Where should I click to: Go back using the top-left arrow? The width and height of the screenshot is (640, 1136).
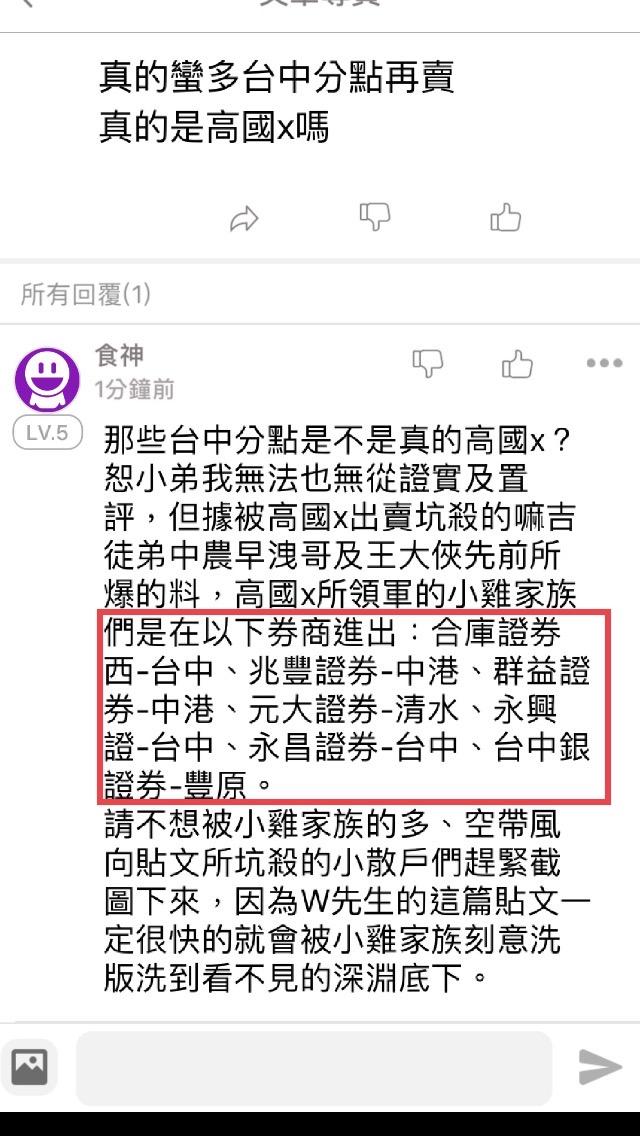28,4
